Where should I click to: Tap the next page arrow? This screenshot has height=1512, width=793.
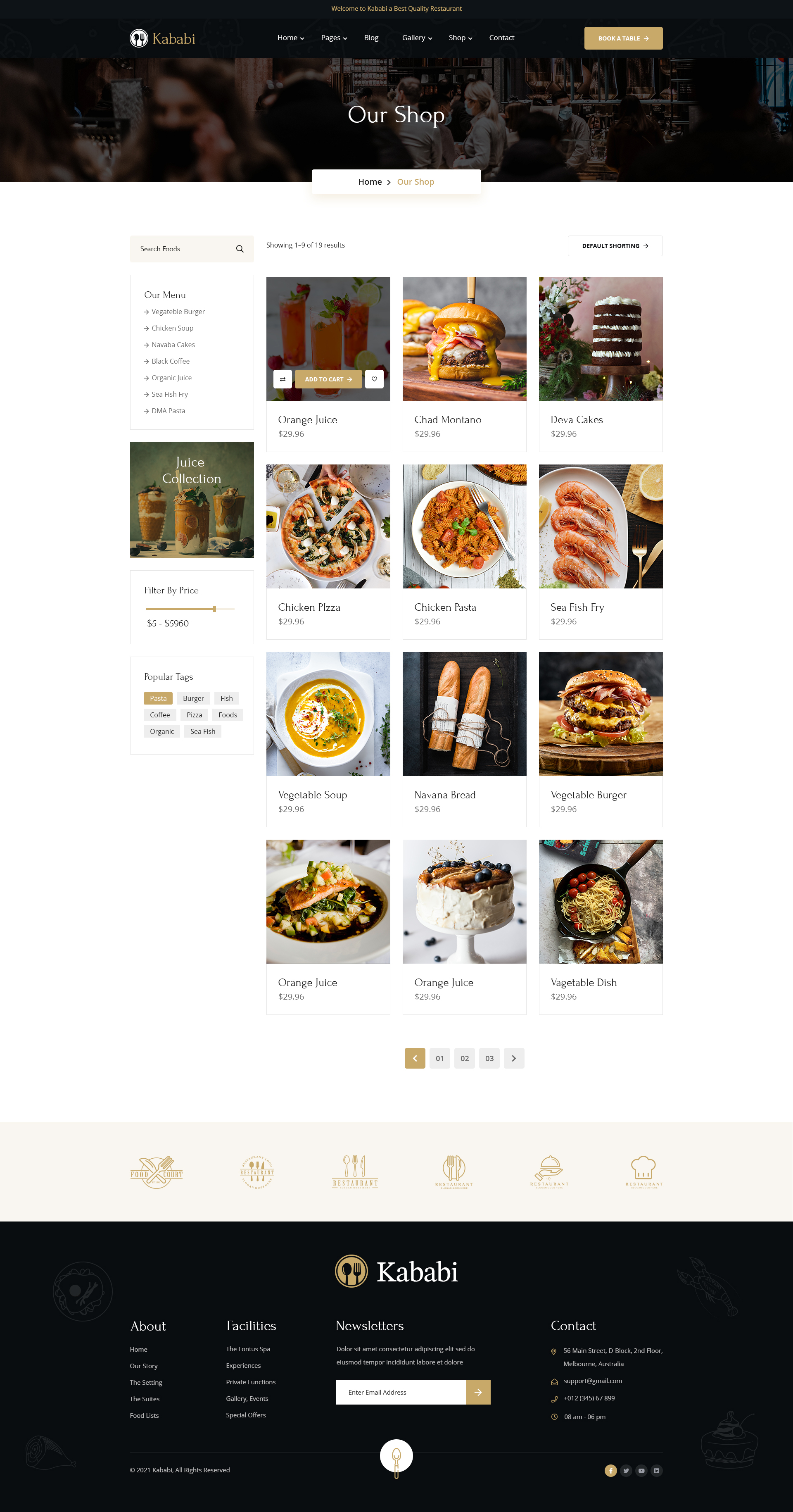pos(514,1058)
